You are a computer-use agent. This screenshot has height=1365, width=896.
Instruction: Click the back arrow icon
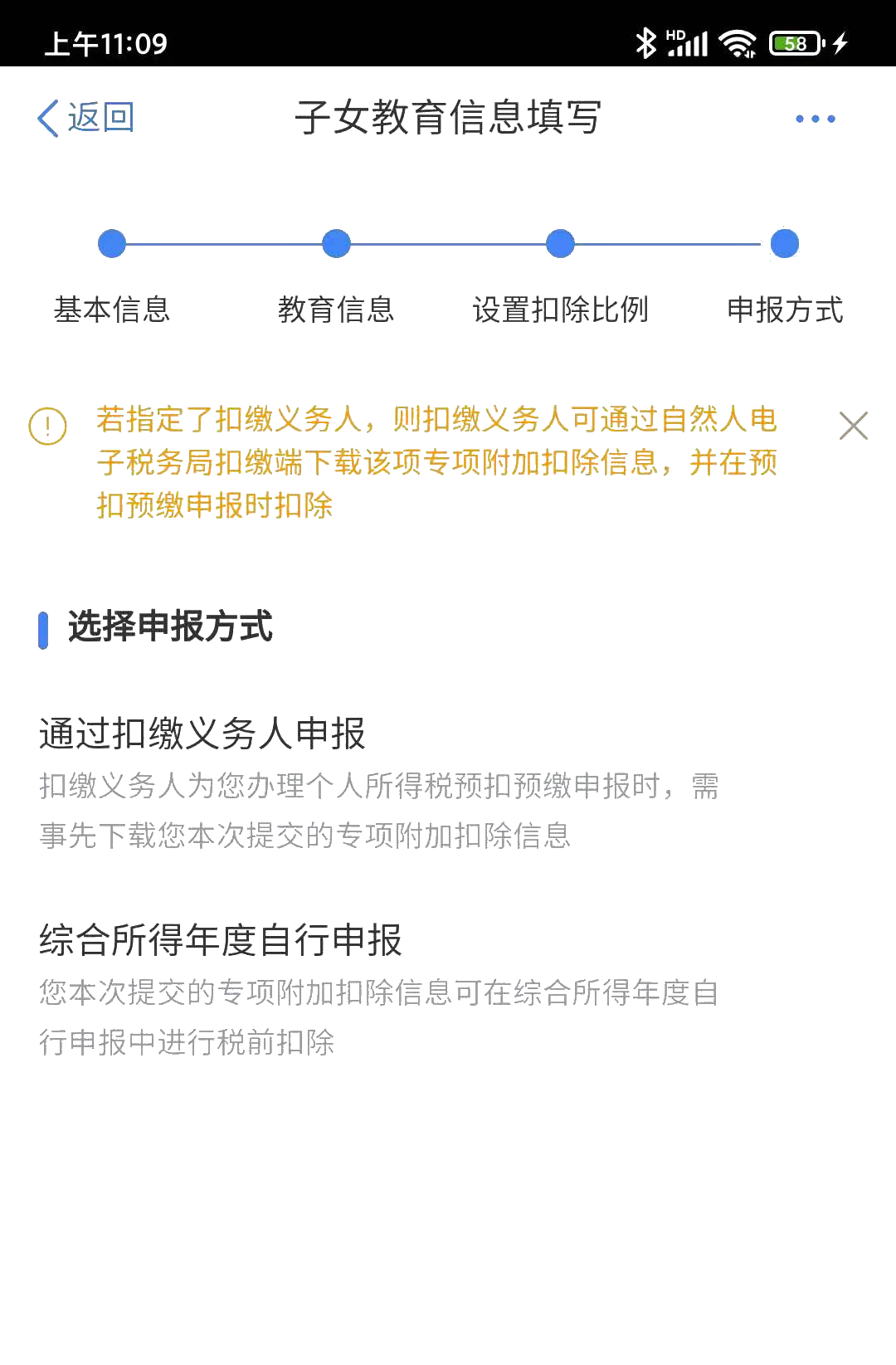point(47,117)
